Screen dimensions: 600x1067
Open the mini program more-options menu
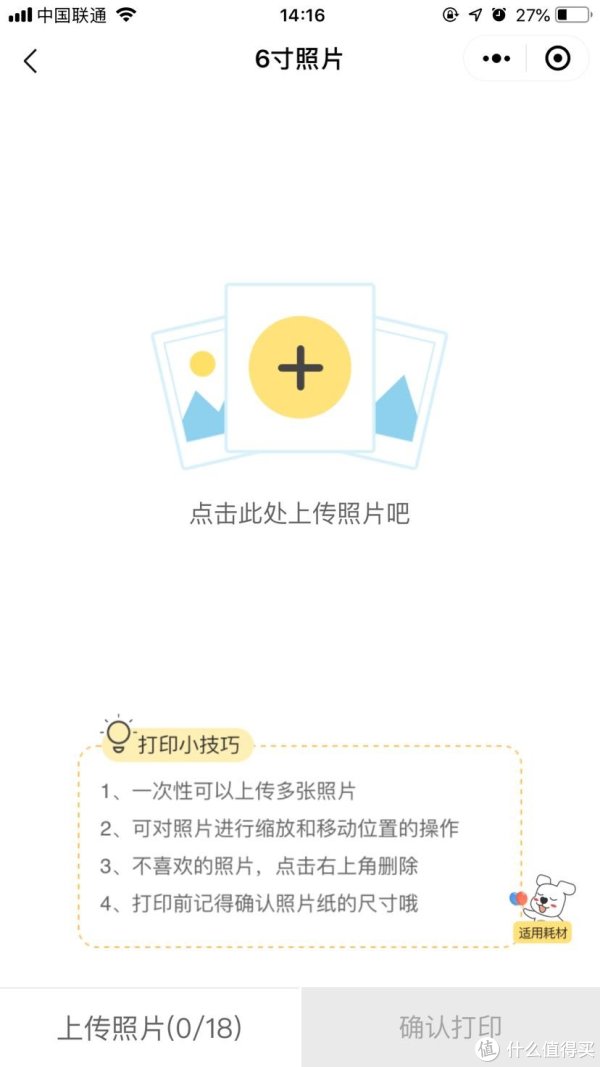pos(496,59)
